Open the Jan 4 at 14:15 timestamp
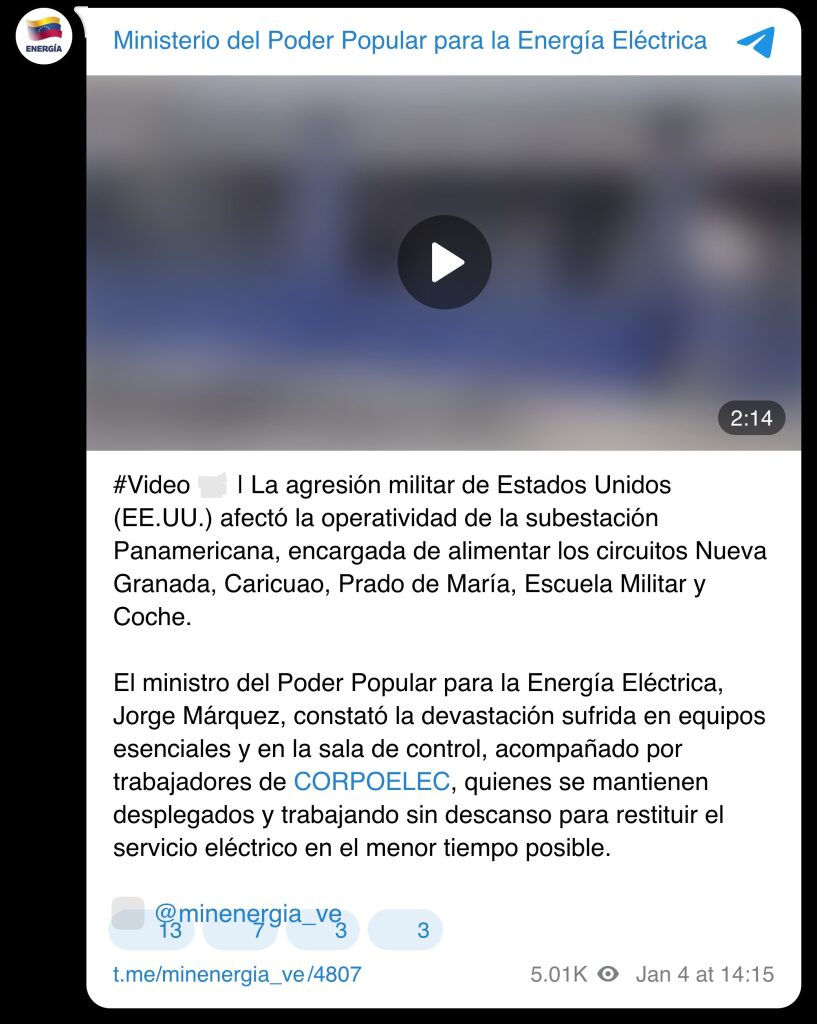 [704, 974]
